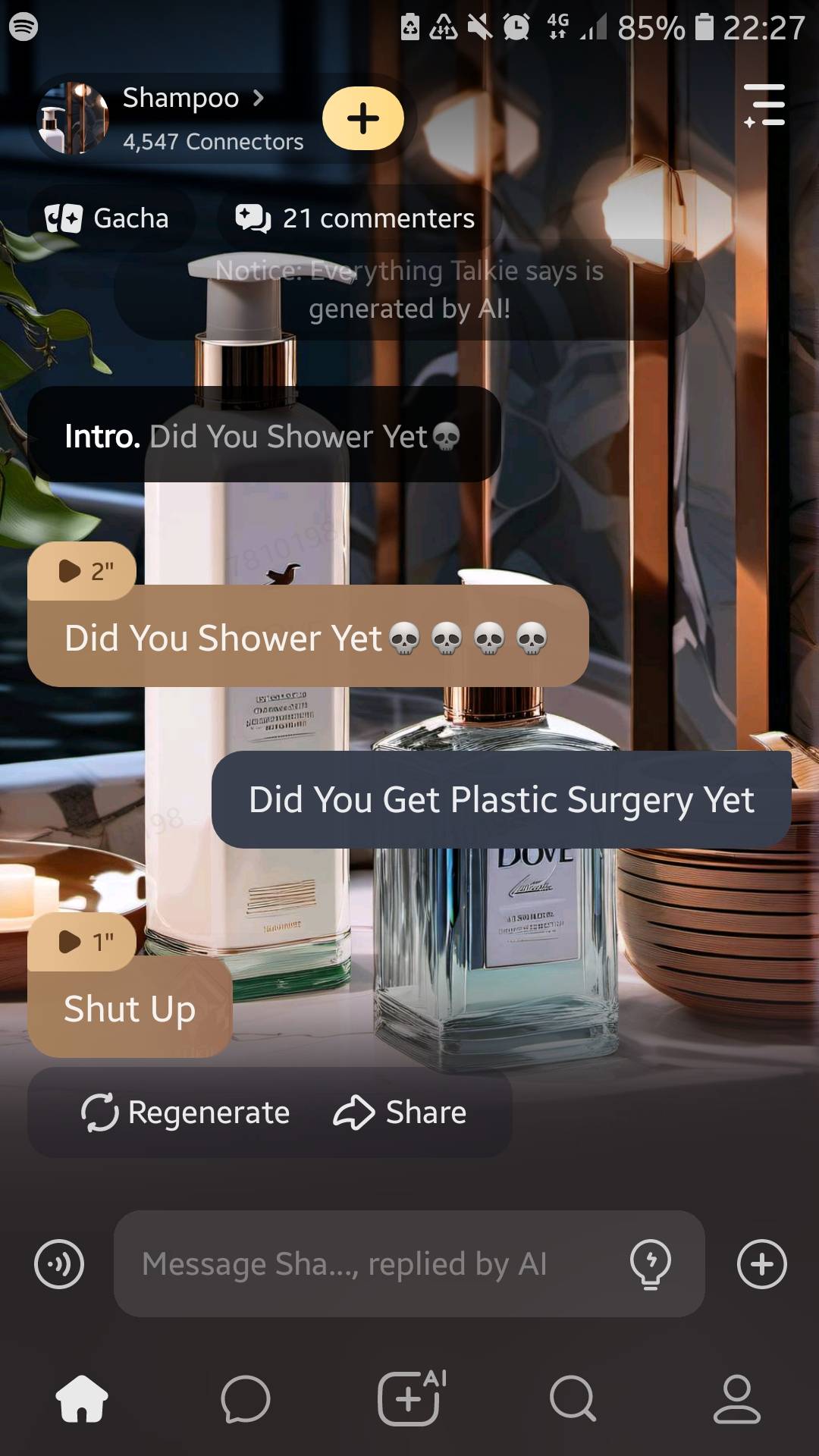Open the top-right menu icon

click(764, 105)
